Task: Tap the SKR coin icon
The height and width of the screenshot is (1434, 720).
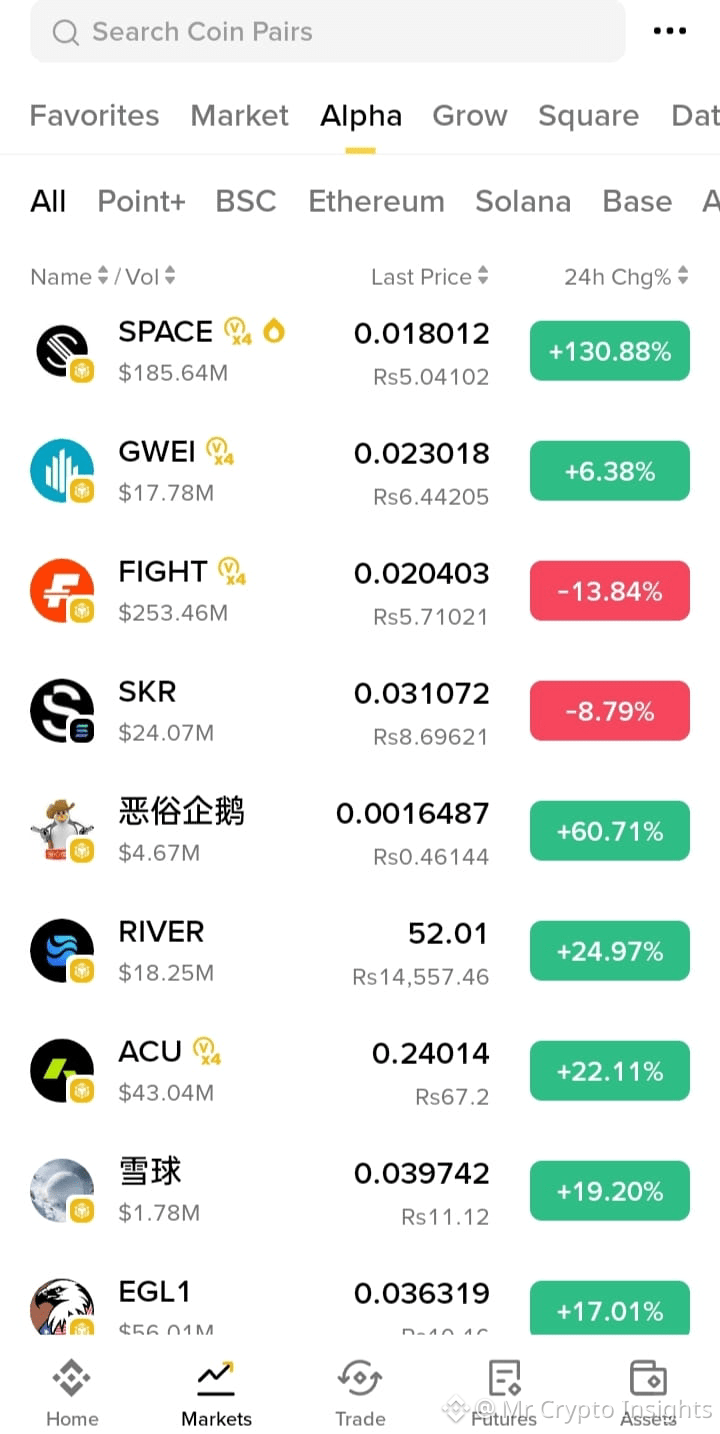Action: point(62,710)
